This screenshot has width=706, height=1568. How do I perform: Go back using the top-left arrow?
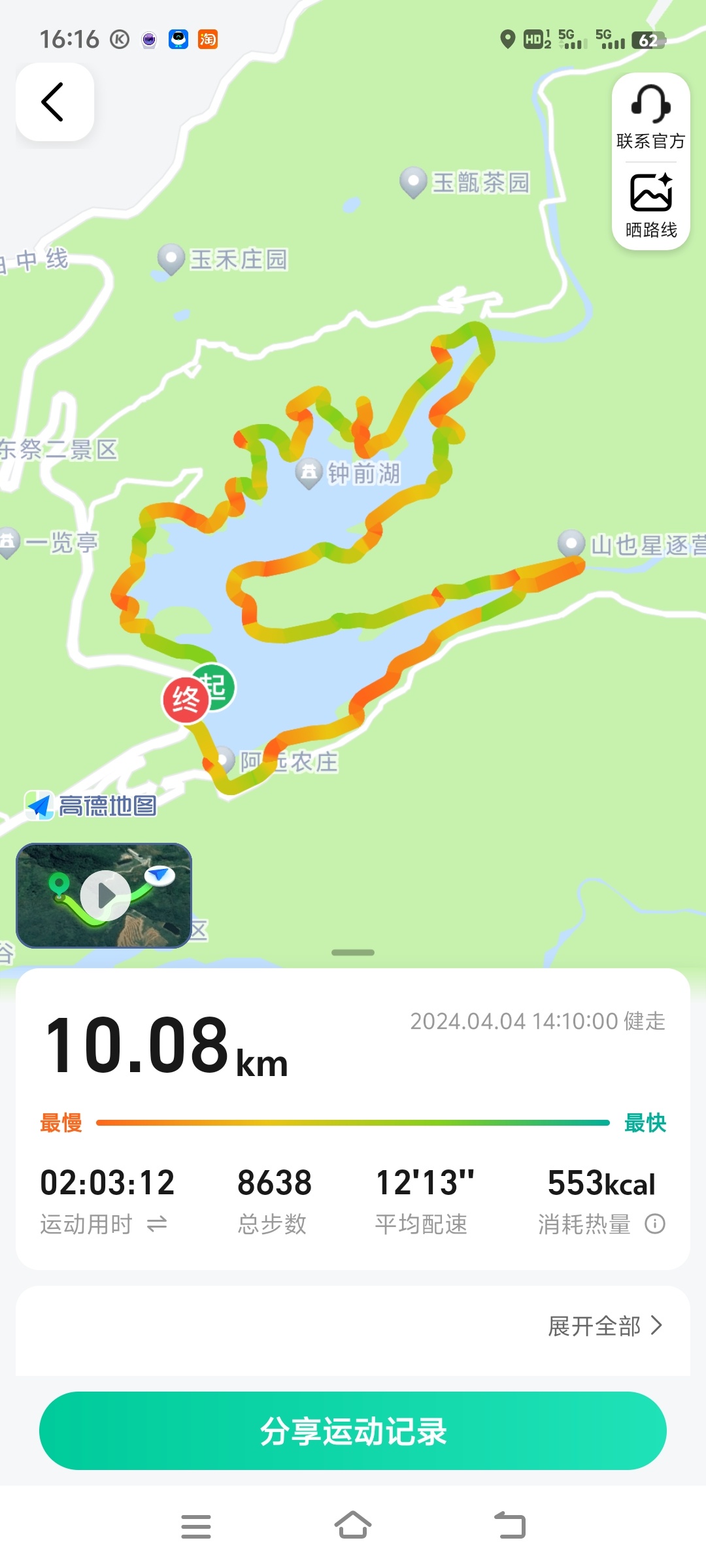[54, 103]
